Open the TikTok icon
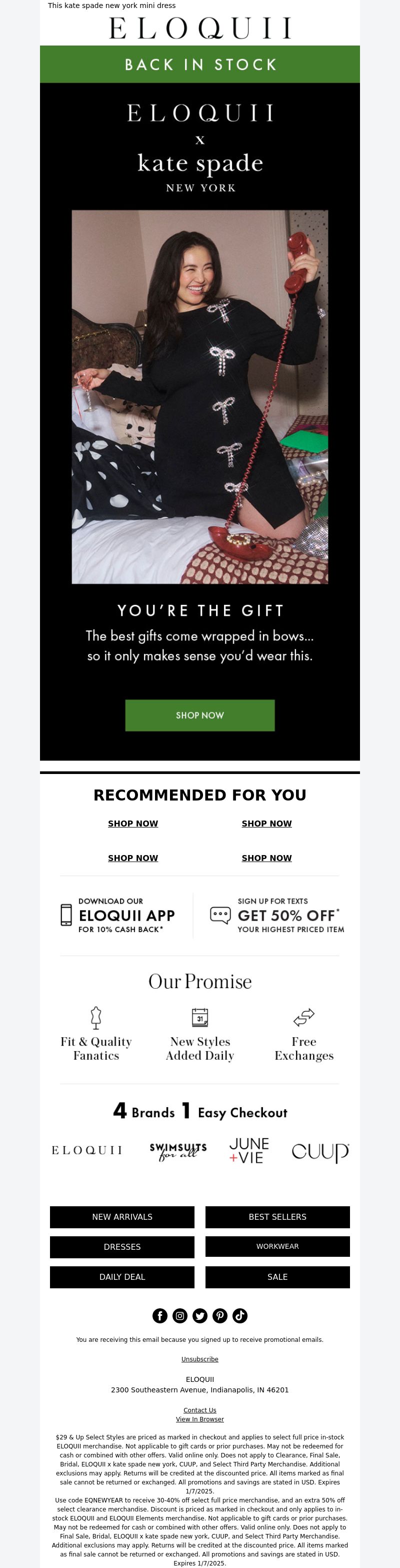Screen dimensions: 400x1568 coord(239,1315)
